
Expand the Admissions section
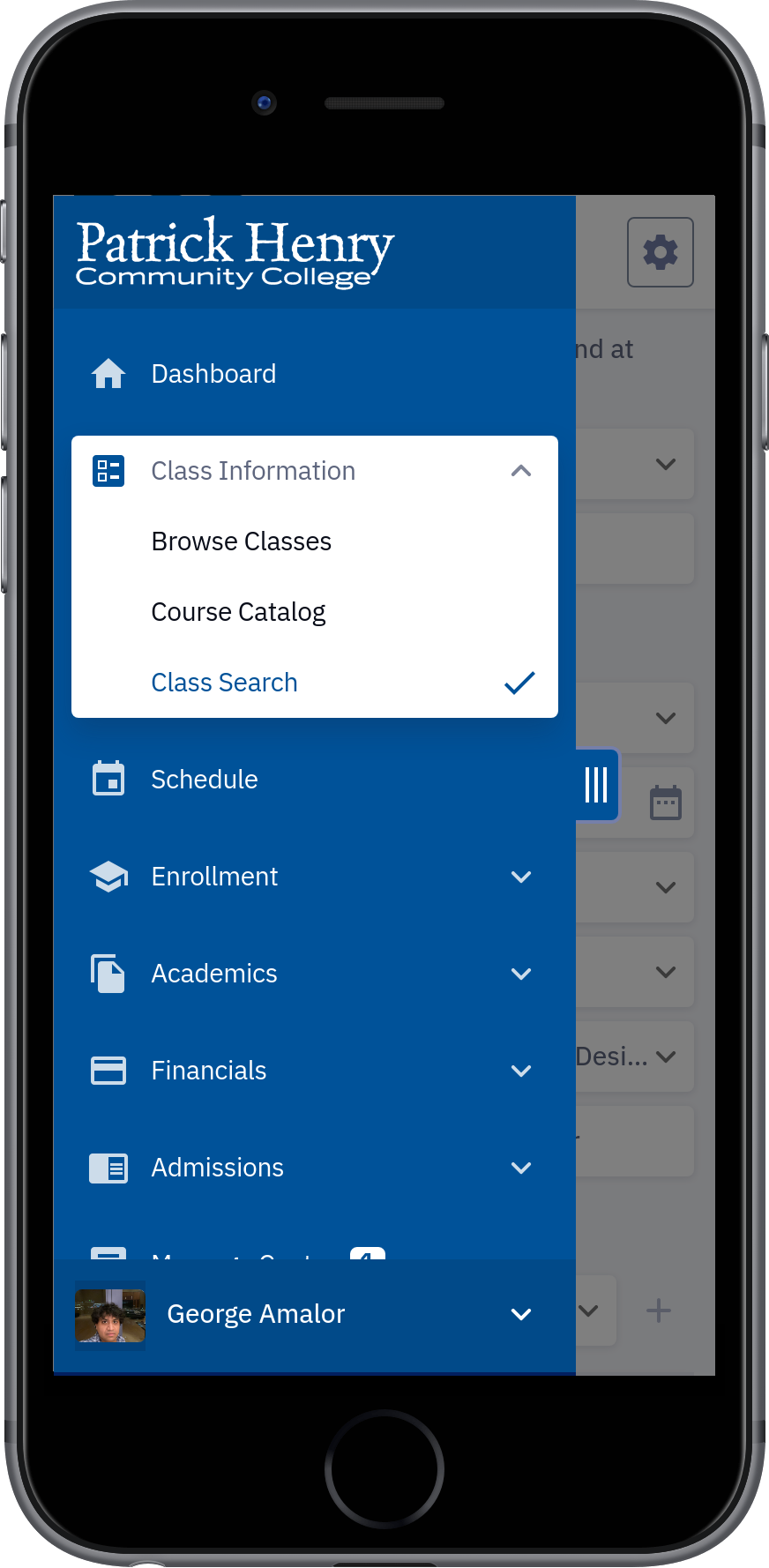[314, 1168]
